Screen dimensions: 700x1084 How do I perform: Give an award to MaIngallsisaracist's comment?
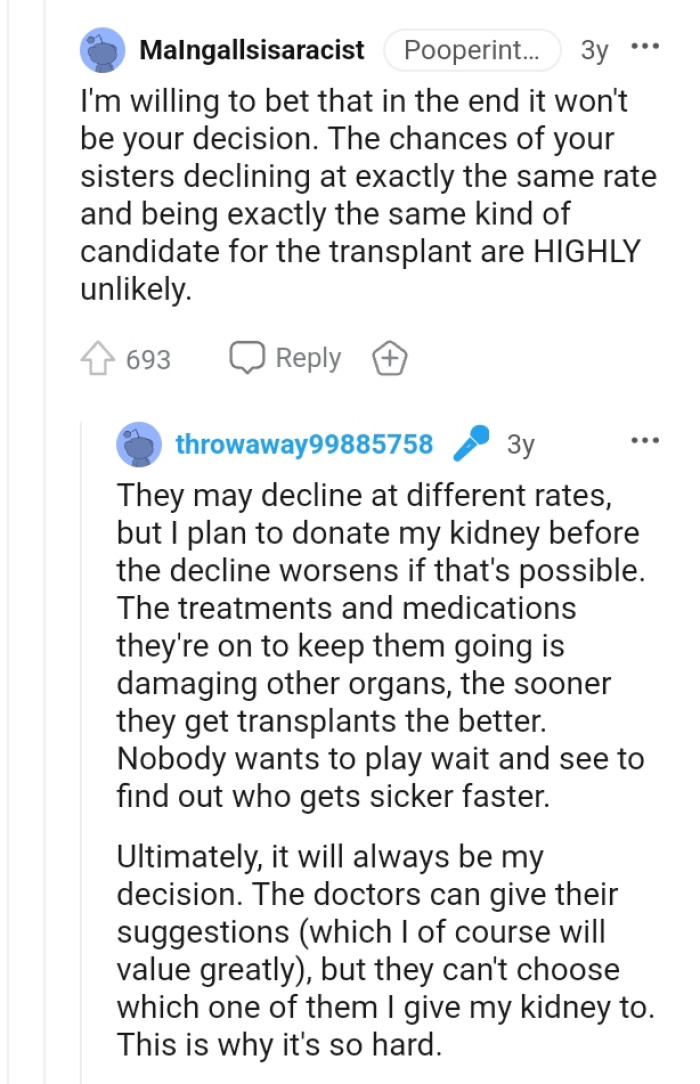click(x=390, y=358)
